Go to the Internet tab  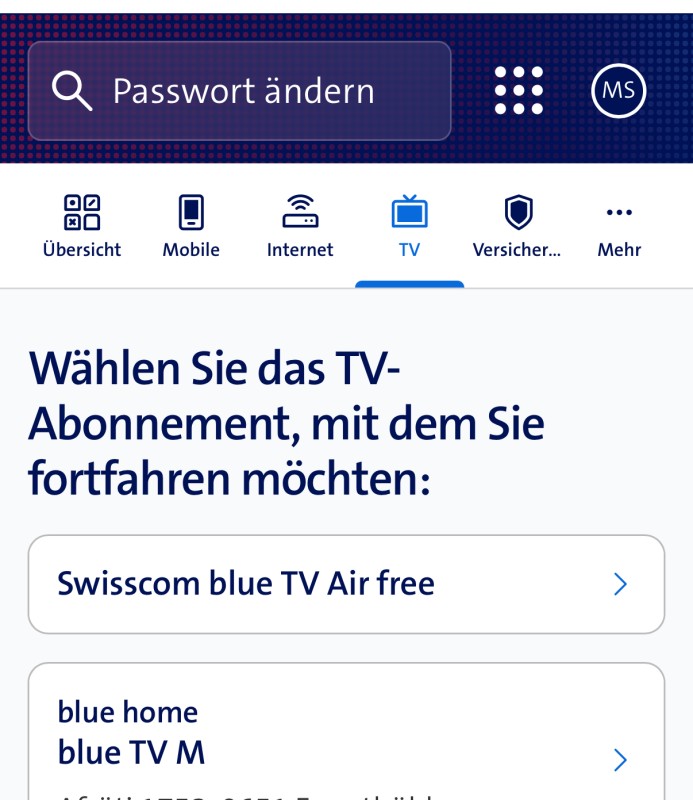pyautogui.click(x=300, y=227)
